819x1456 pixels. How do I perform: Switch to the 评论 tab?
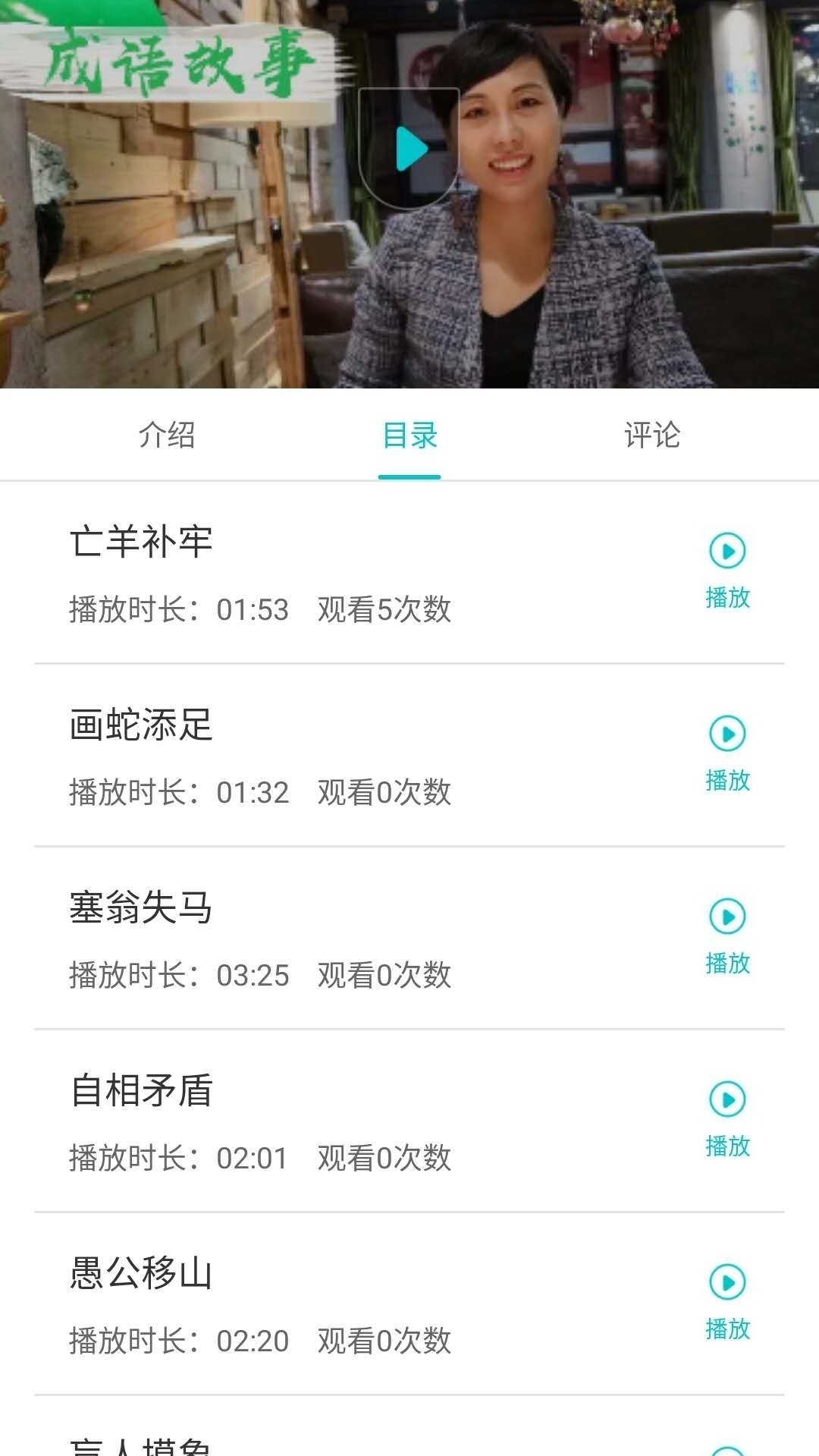coord(652,435)
